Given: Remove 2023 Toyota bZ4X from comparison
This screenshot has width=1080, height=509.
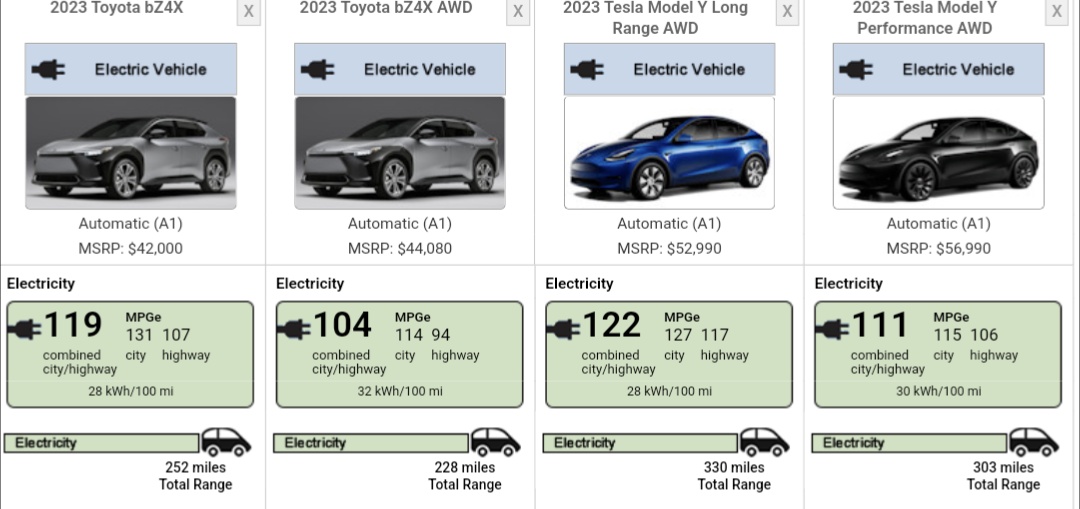Looking at the screenshot, I should pos(249,12).
